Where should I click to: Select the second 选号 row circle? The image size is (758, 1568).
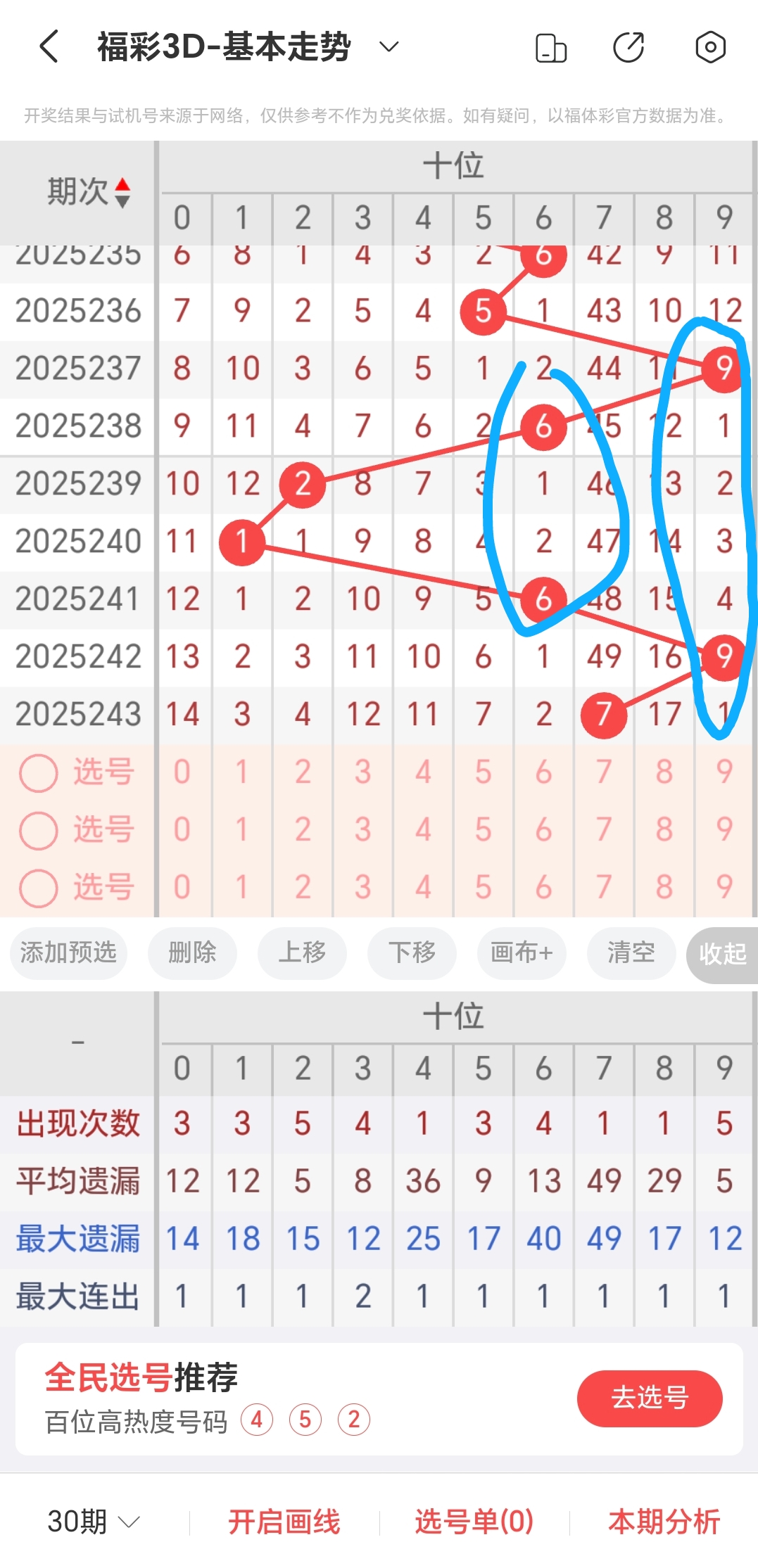pyautogui.click(x=39, y=830)
